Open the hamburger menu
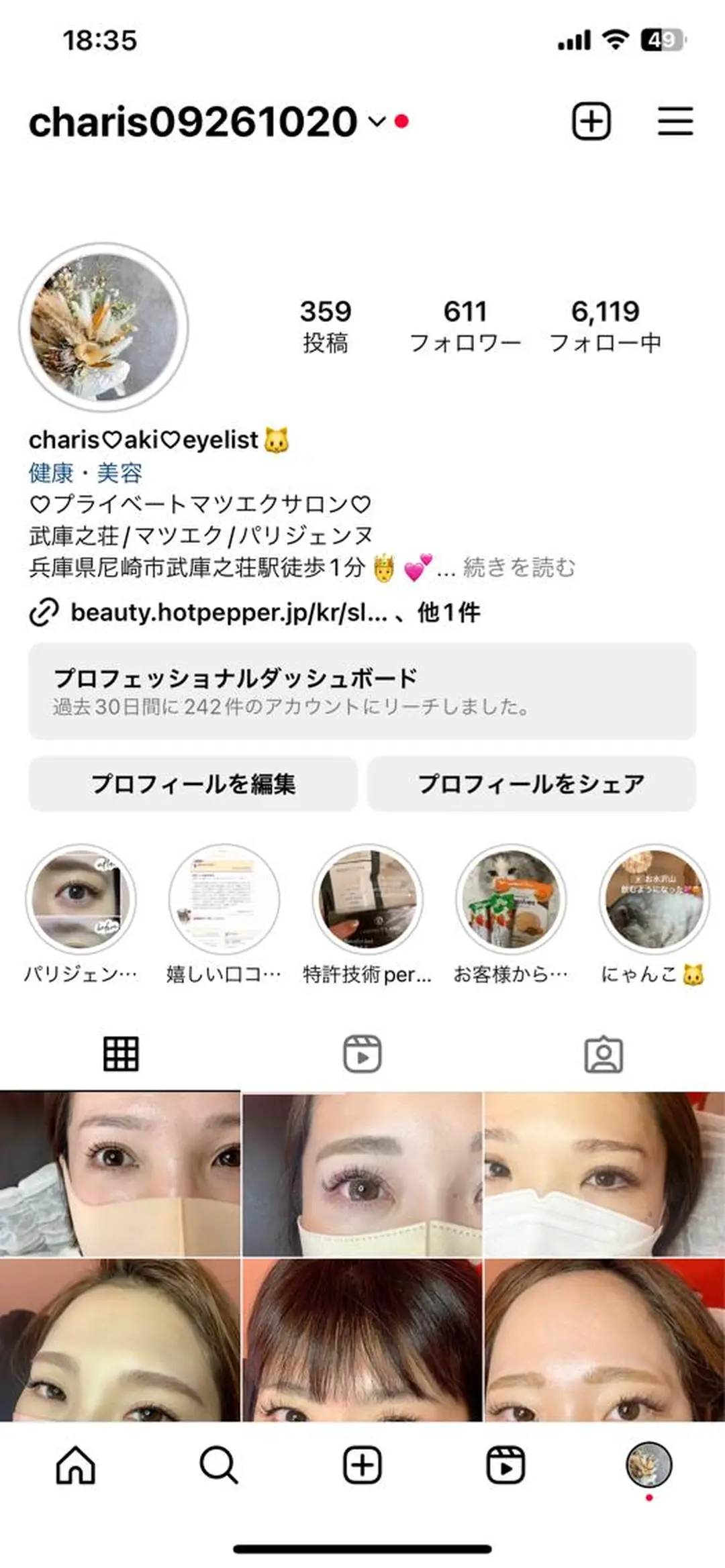The image size is (725, 1568). click(x=675, y=122)
